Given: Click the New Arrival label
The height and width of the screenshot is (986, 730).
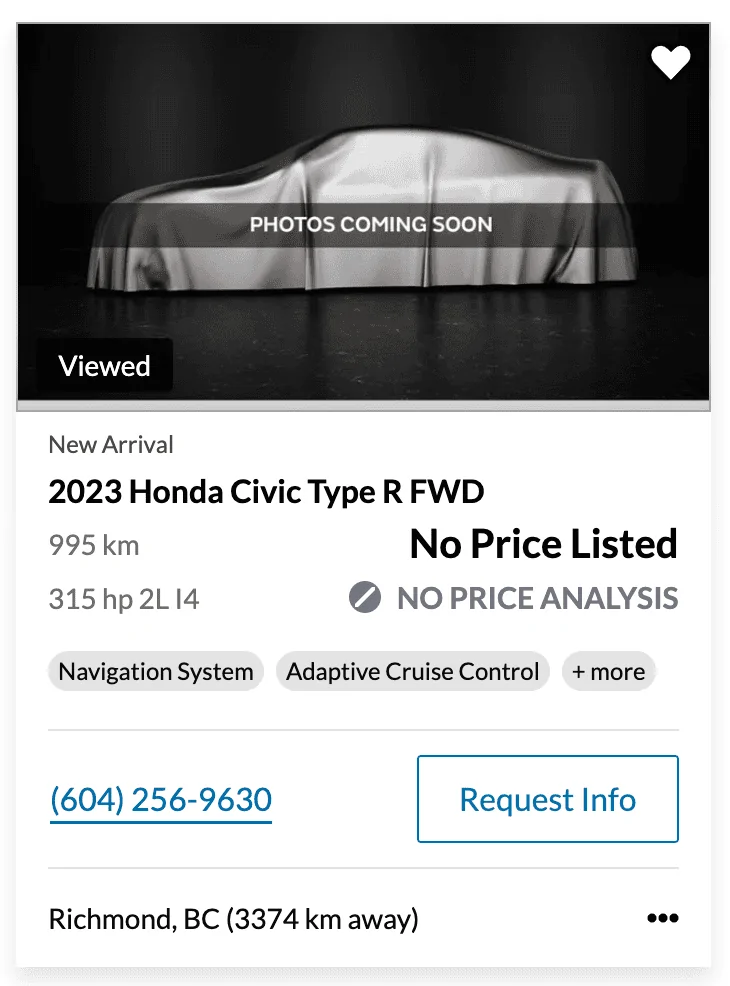Looking at the screenshot, I should (111, 444).
